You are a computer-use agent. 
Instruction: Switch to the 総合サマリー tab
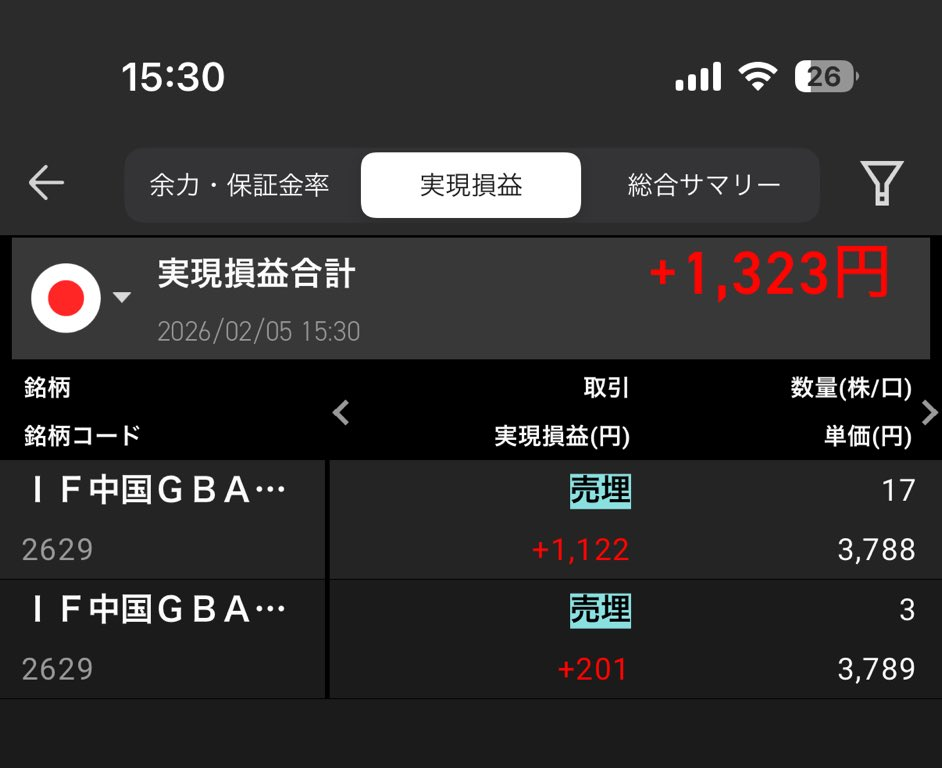point(703,185)
